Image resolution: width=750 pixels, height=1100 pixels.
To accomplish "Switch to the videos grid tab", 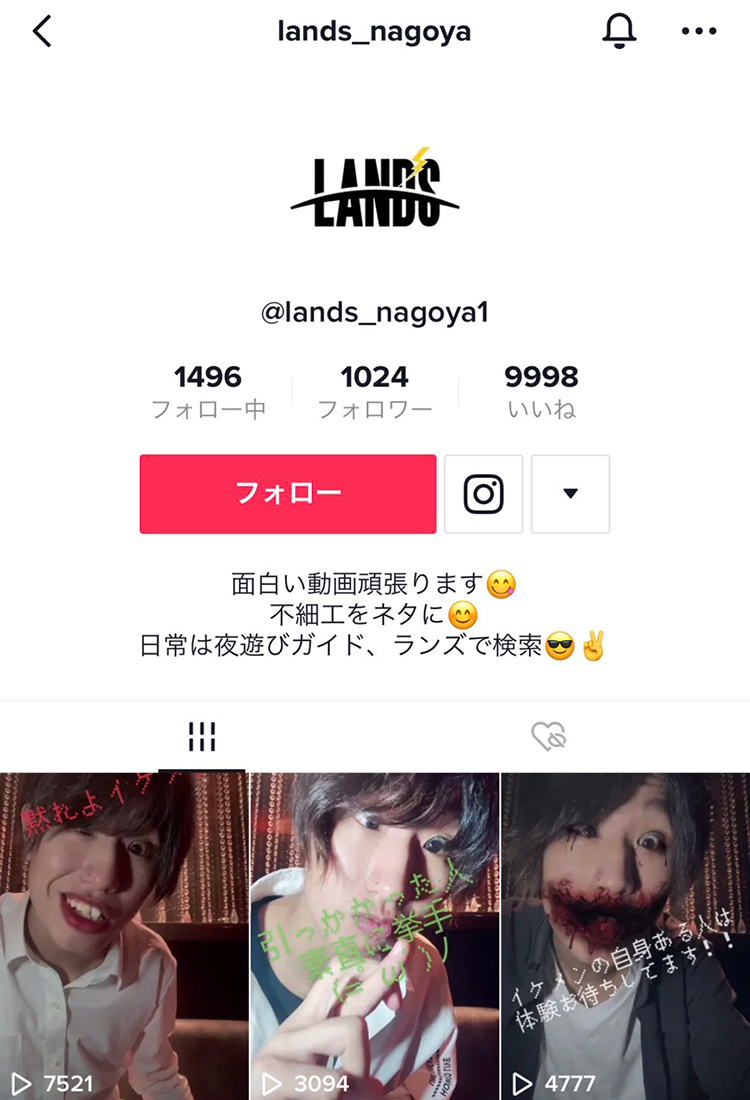I will [202, 738].
